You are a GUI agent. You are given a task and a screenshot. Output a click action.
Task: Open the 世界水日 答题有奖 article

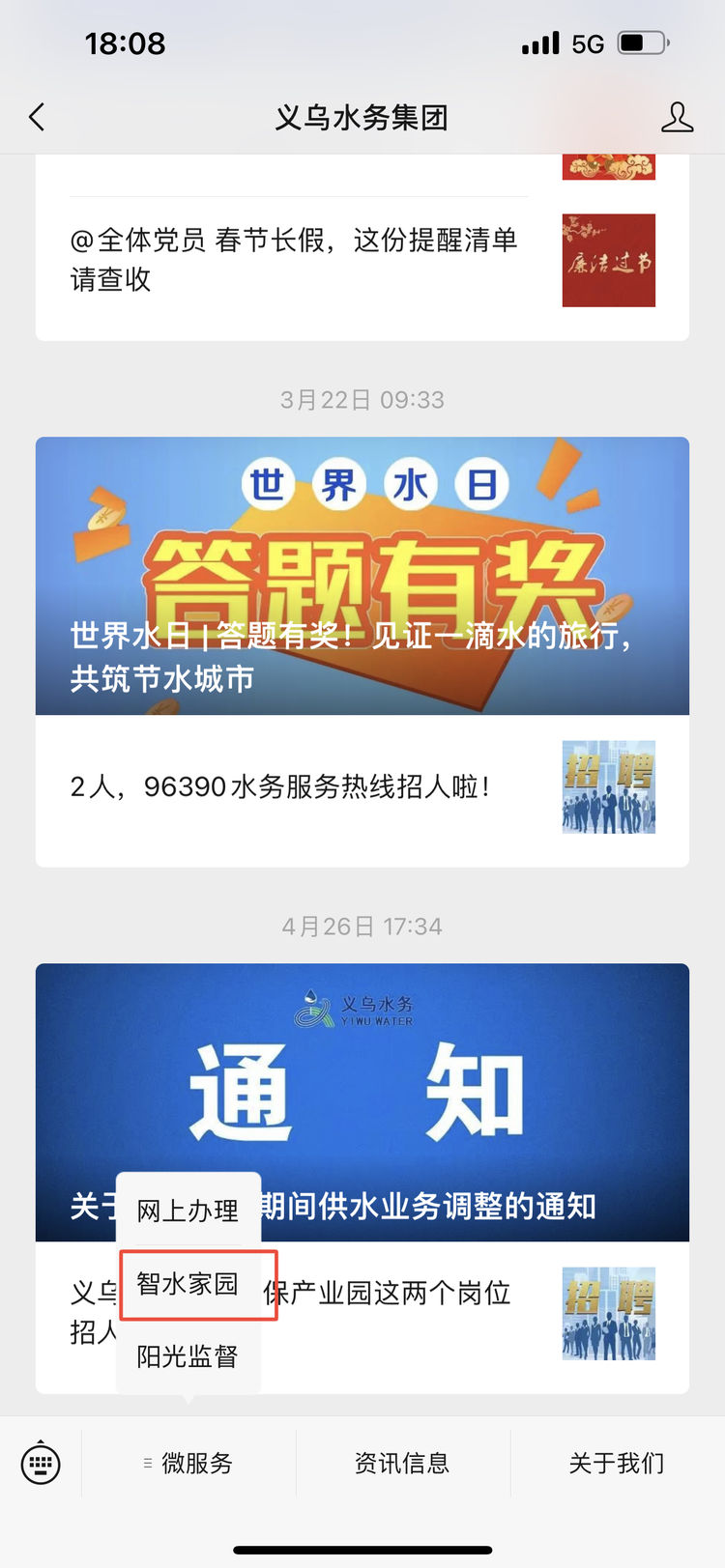(x=362, y=576)
